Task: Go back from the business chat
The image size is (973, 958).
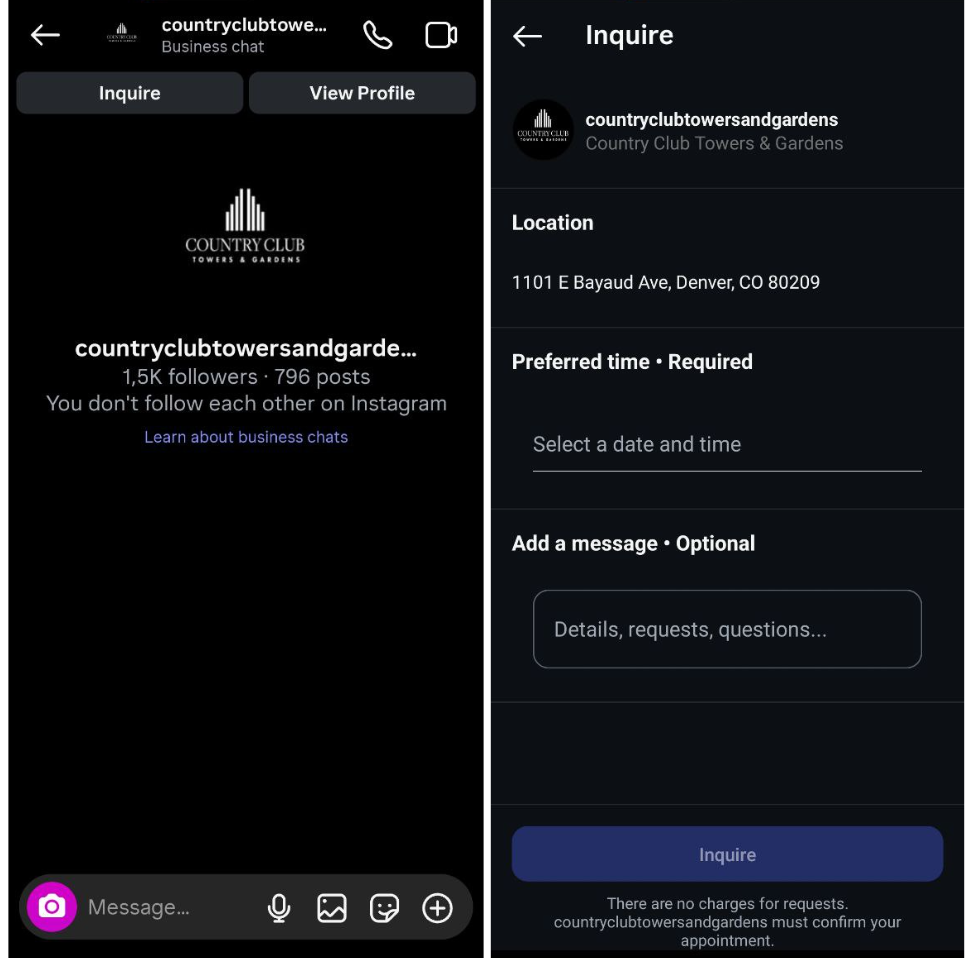Action: click(45, 35)
